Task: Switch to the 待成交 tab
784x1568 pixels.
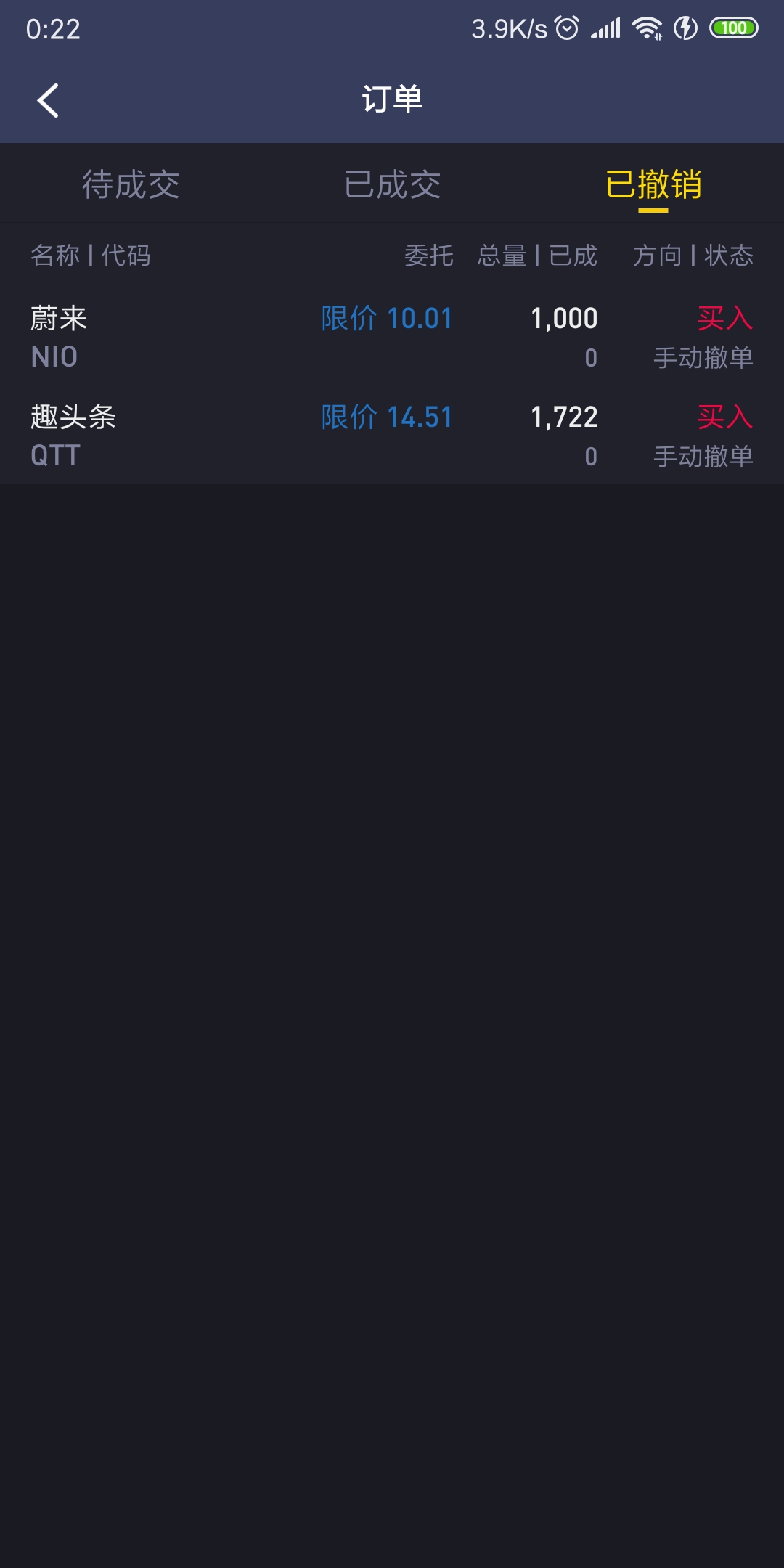Action: click(x=131, y=184)
